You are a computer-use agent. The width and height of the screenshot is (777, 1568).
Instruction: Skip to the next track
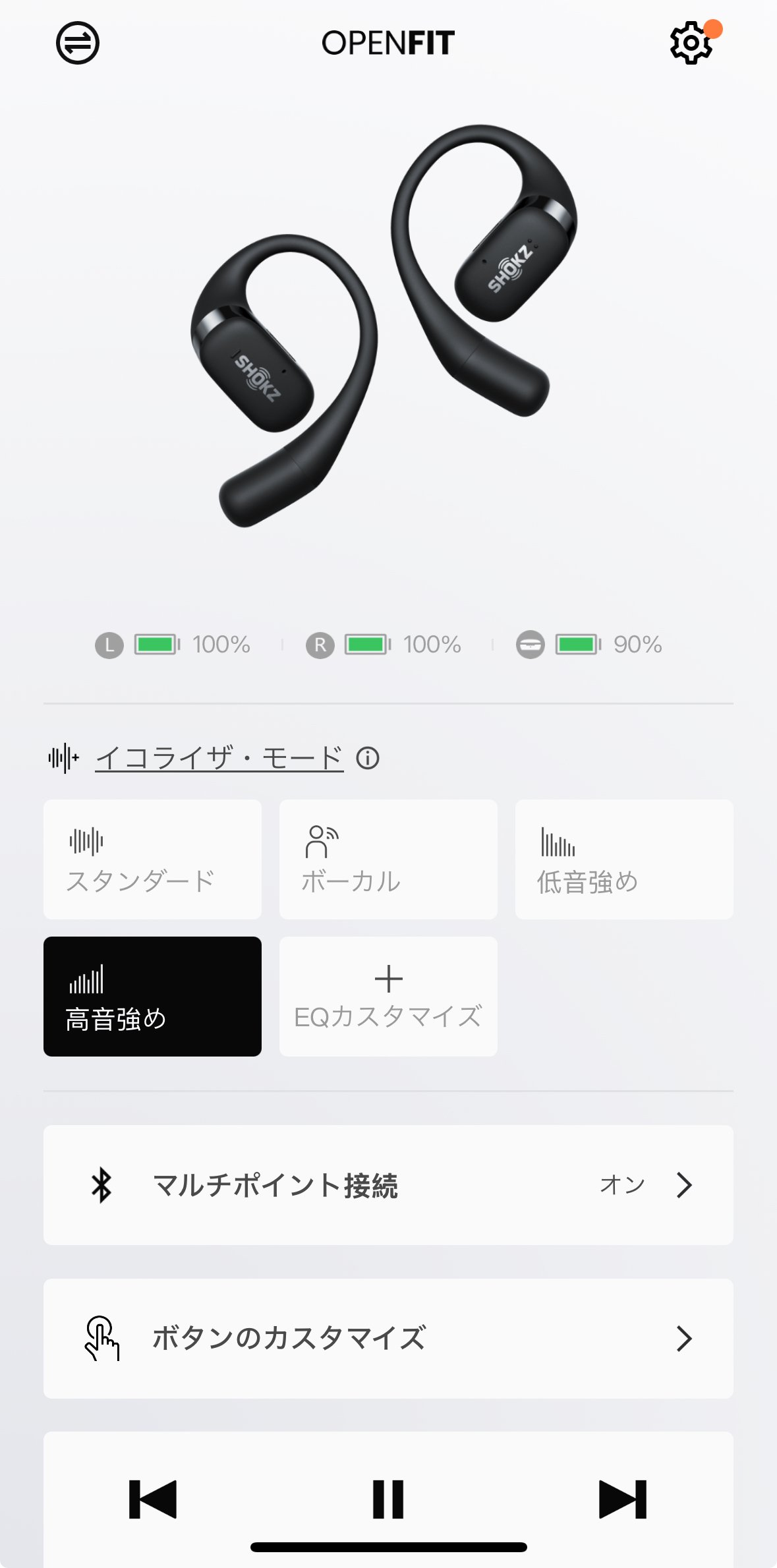tap(623, 1499)
